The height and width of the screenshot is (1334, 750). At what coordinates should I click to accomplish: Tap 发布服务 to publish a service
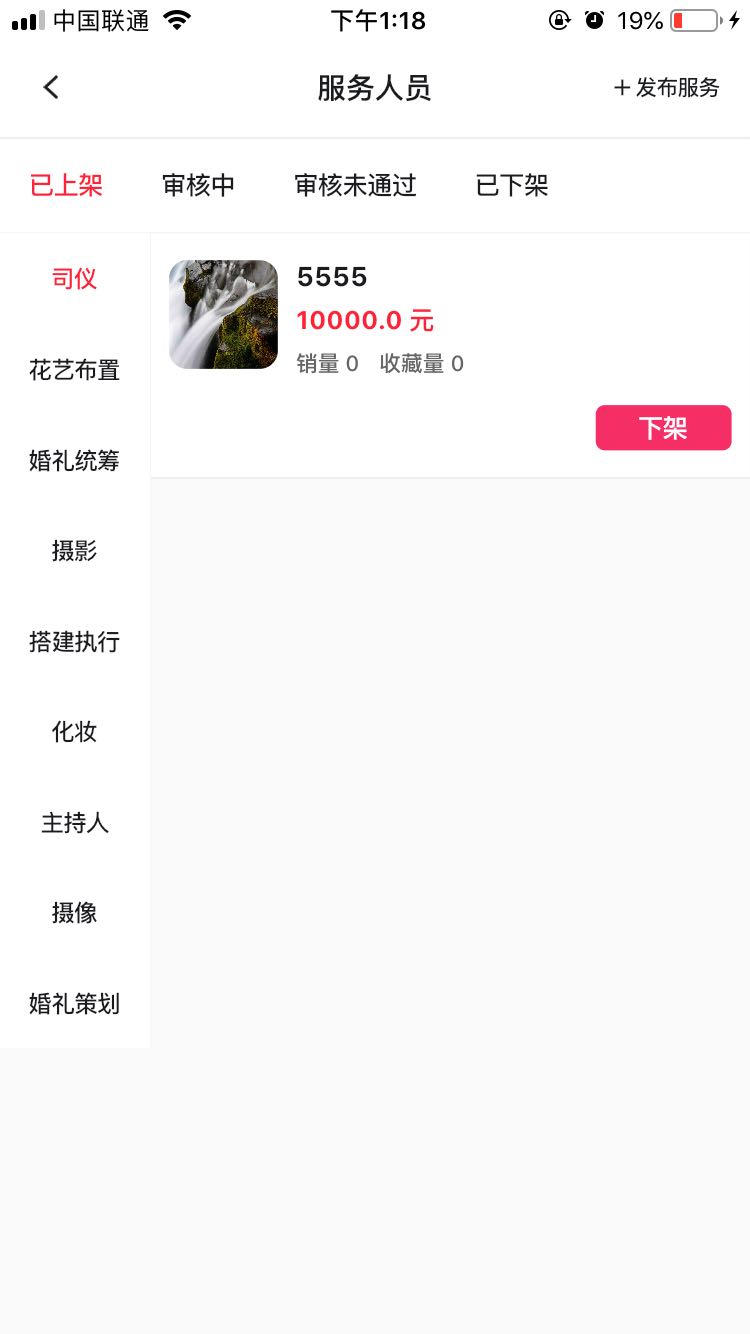coord(666,88)
